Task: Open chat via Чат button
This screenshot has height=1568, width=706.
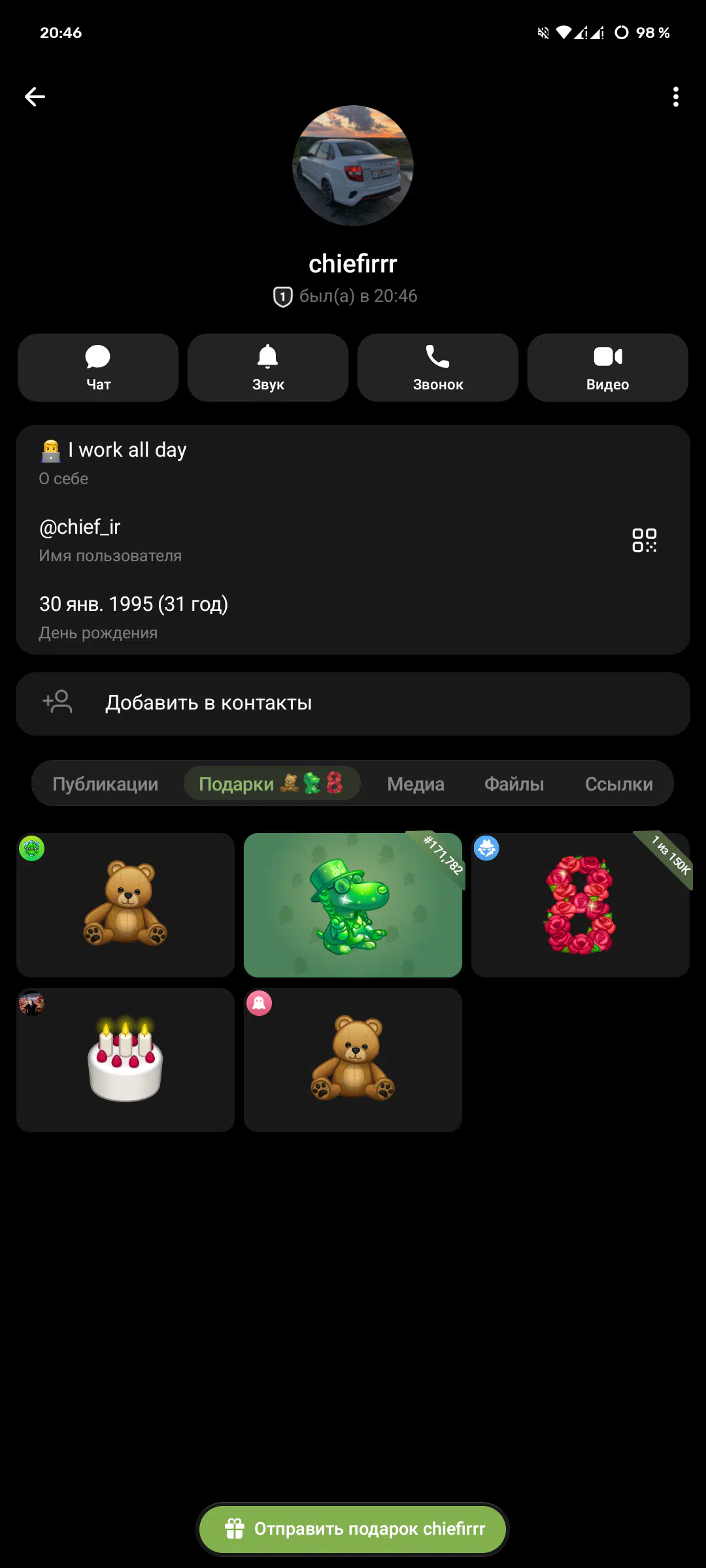Action: 98,367
